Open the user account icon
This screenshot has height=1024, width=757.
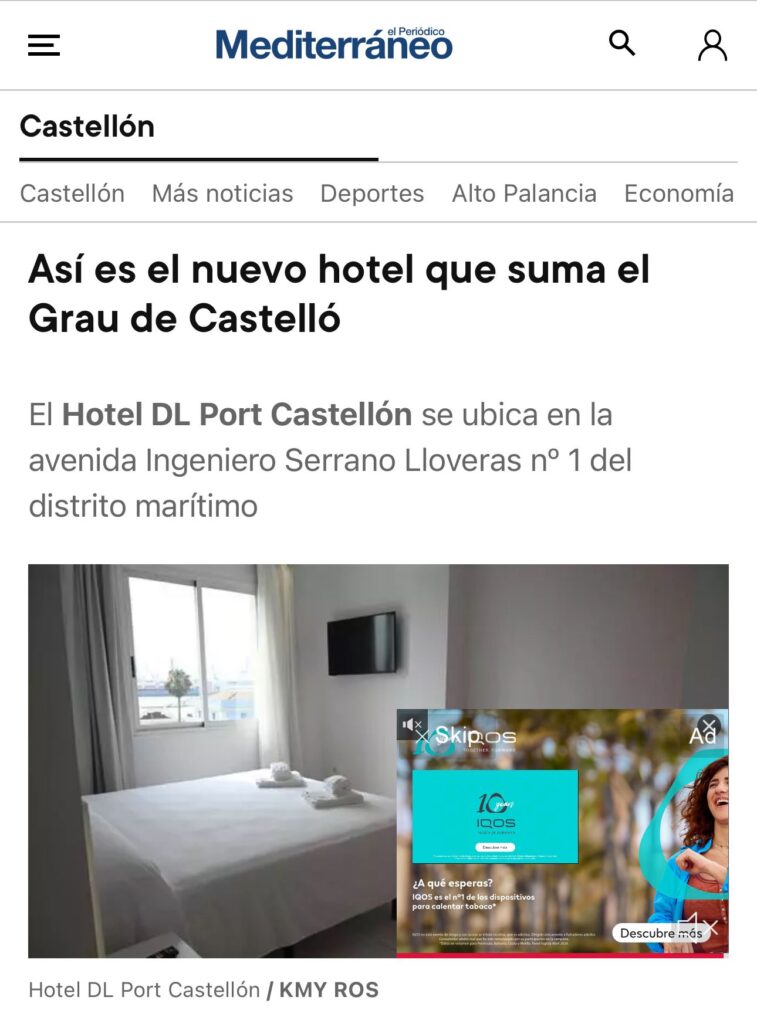(712, 45)
